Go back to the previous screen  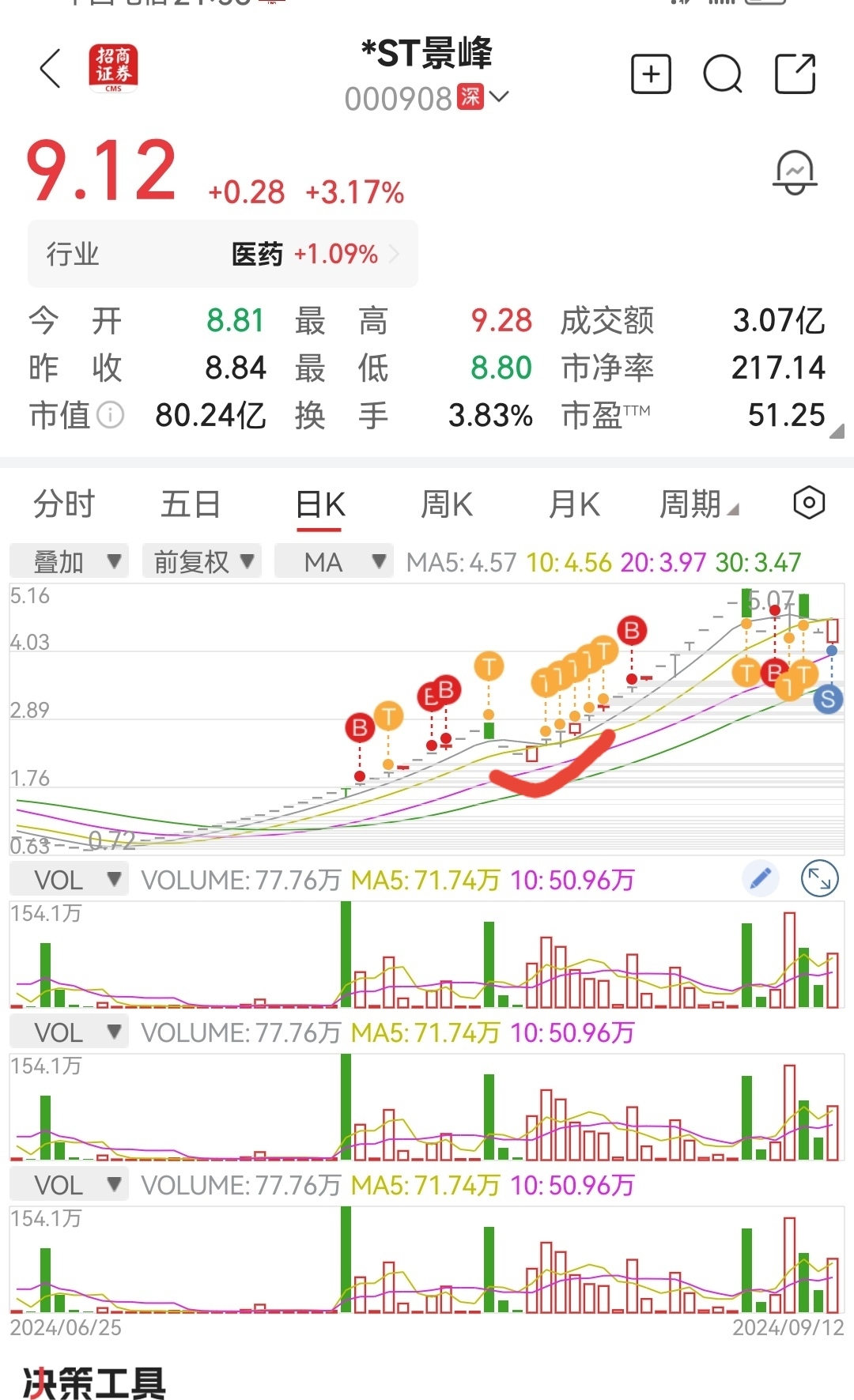(x=51, y=69)
